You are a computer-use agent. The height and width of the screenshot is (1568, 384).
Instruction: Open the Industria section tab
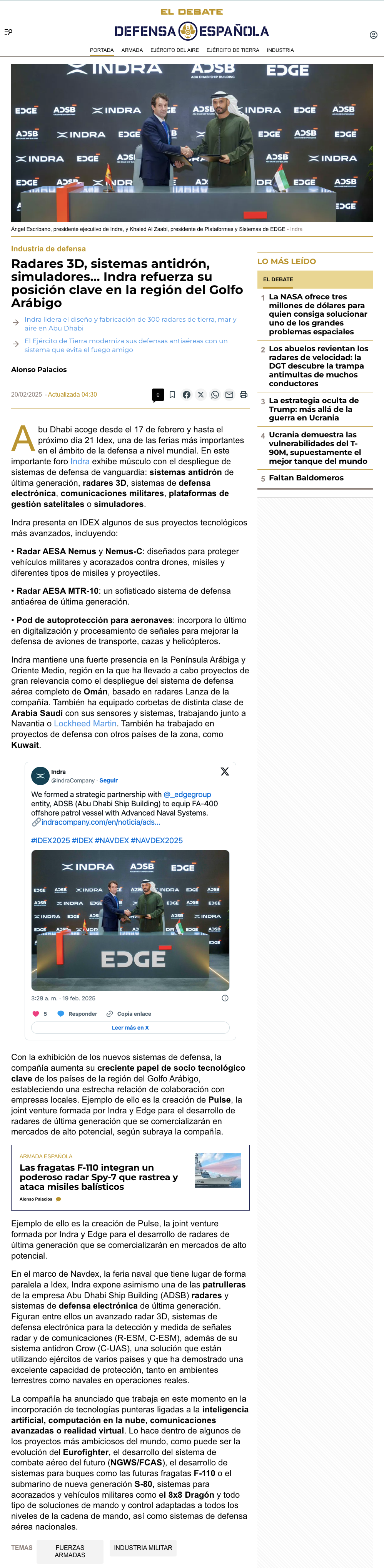tap(280, 50)
